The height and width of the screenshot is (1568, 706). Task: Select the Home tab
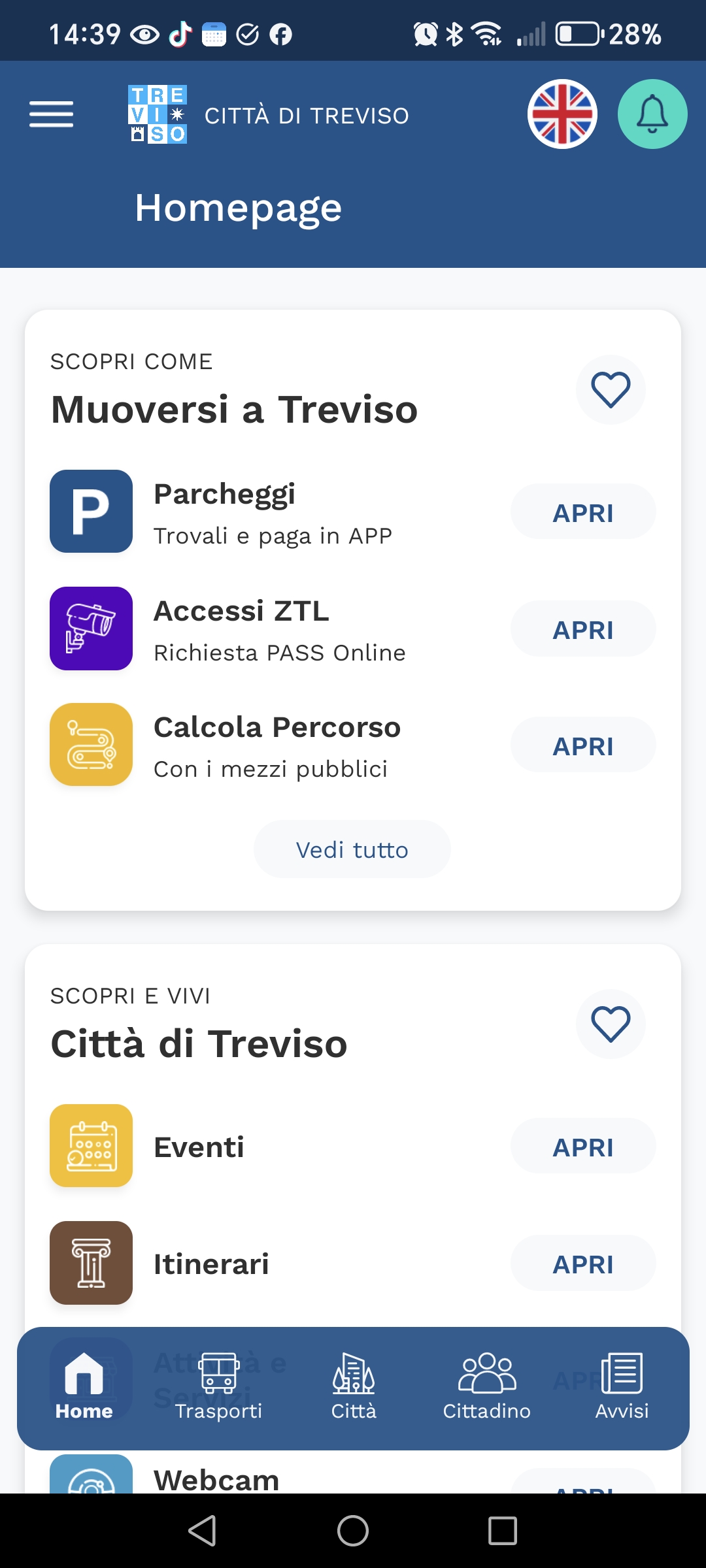tap(84, 1387)
